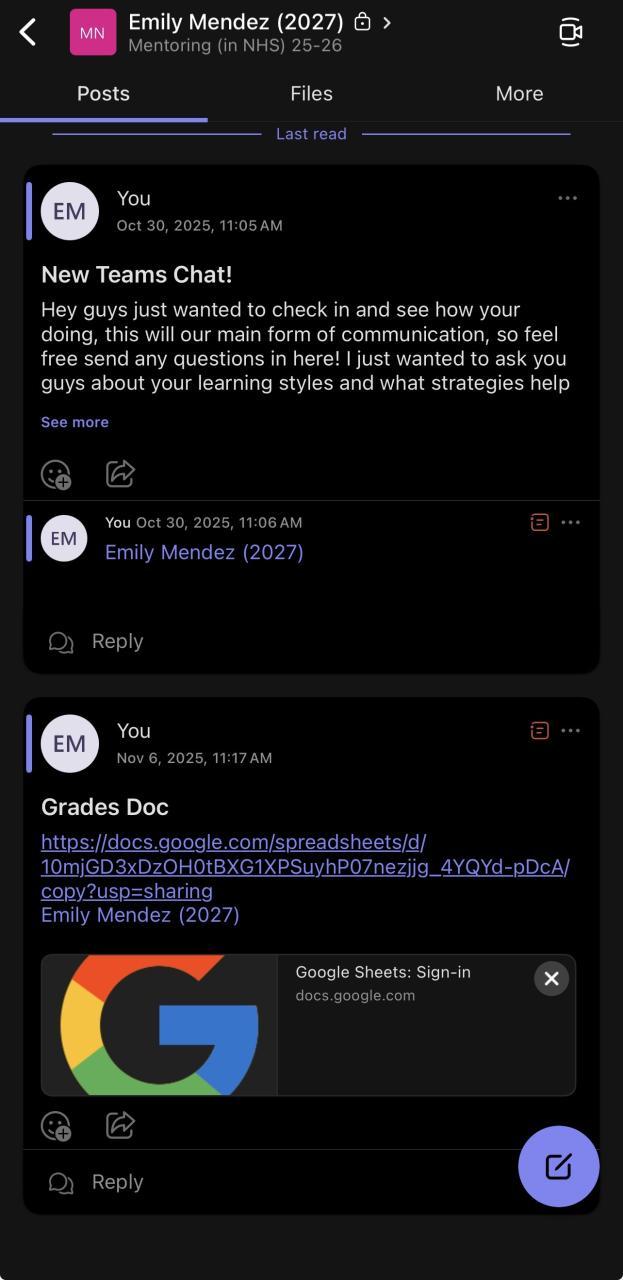
Task: Open options for the Oct 30, 11:06 AM reply
Action: tap(571, 522)
